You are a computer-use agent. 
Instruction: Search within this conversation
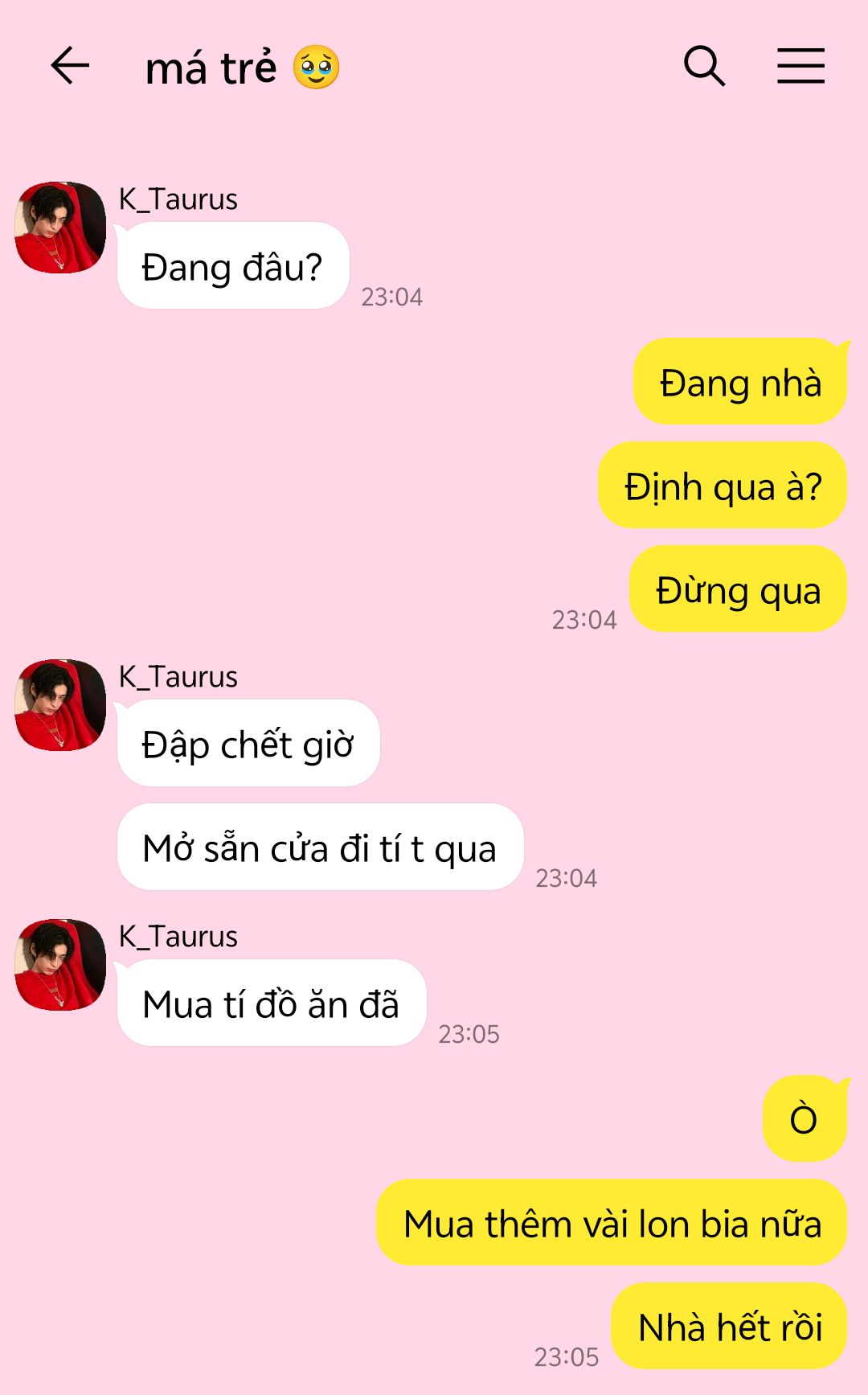pos(704,66)
